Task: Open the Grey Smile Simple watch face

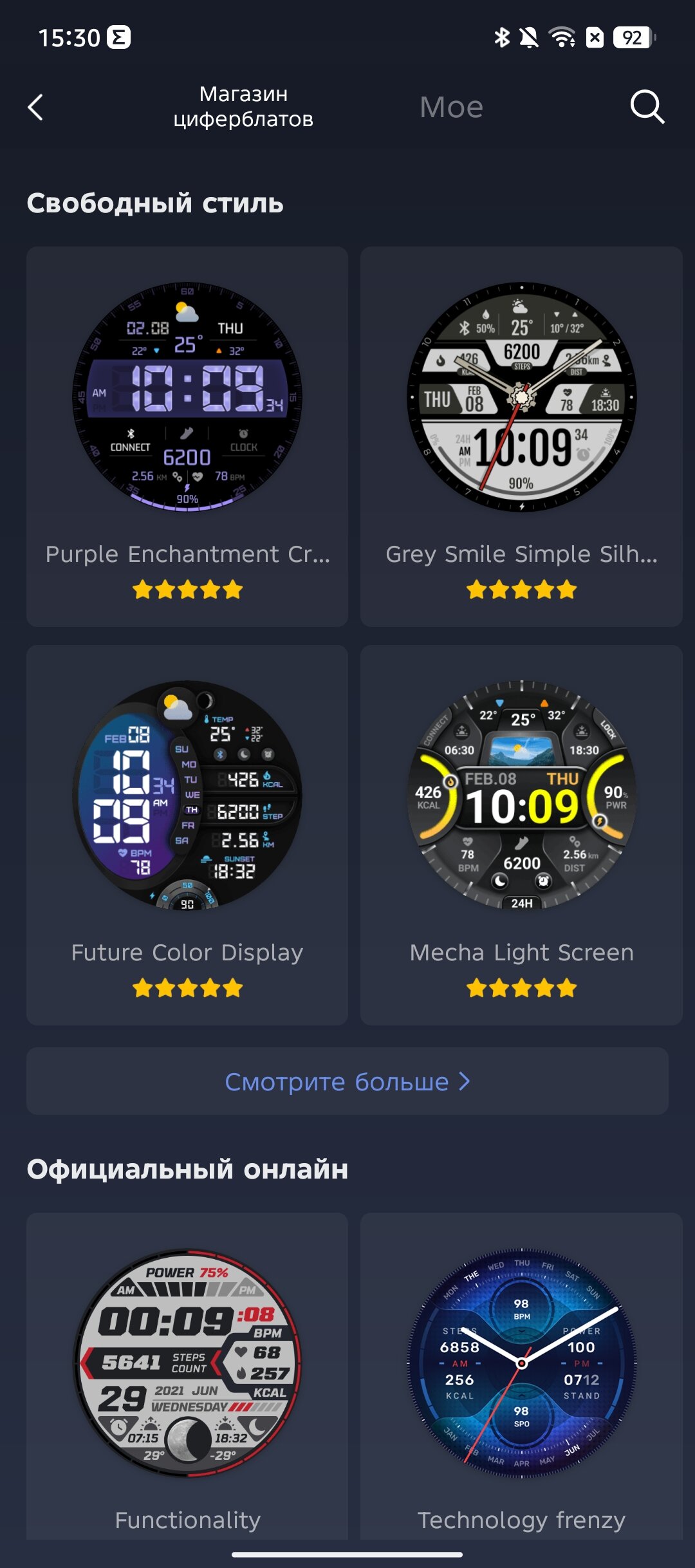Action: tap(521, 436)
